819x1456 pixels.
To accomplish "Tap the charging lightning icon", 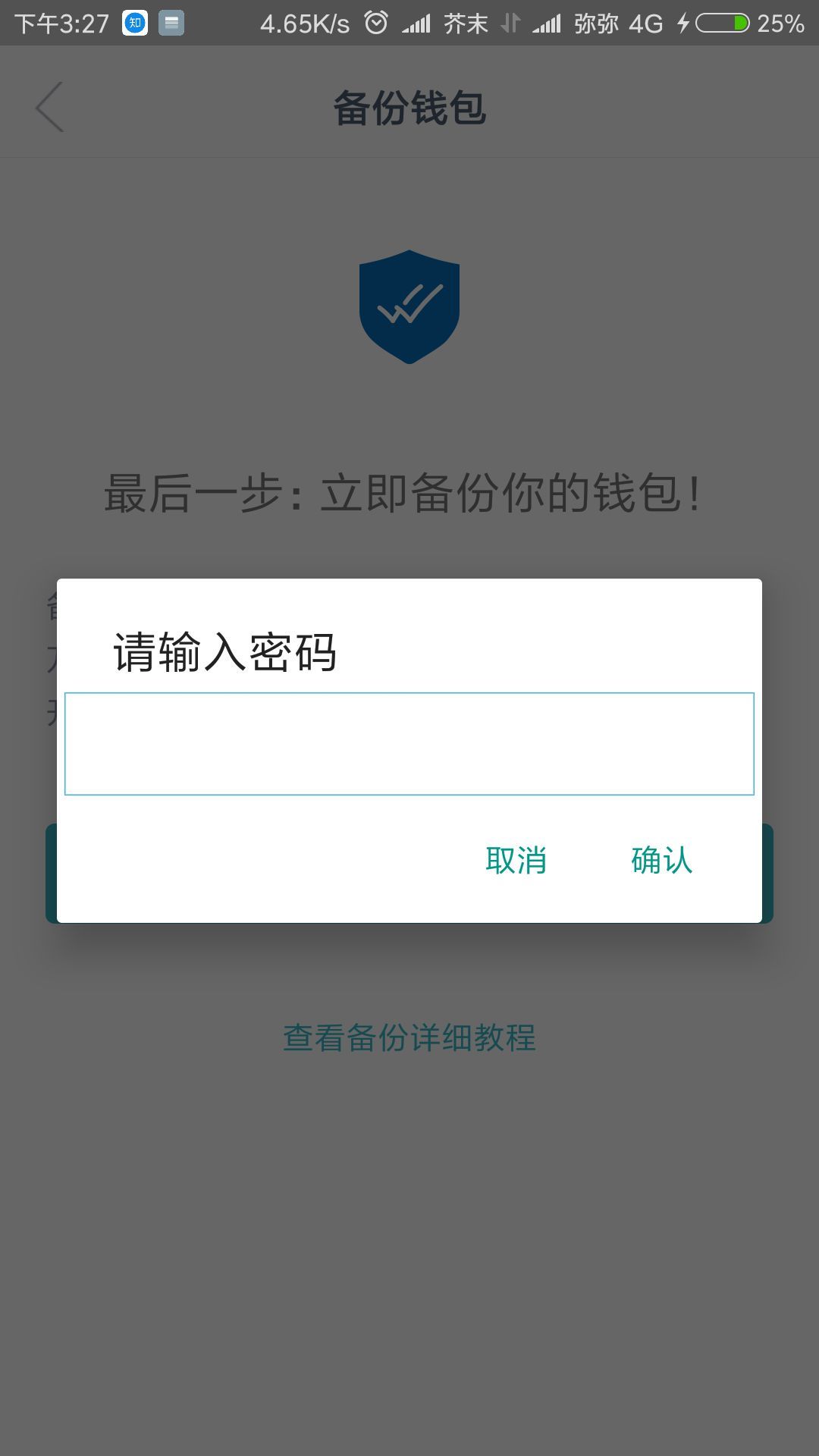I will pos(683,24).
